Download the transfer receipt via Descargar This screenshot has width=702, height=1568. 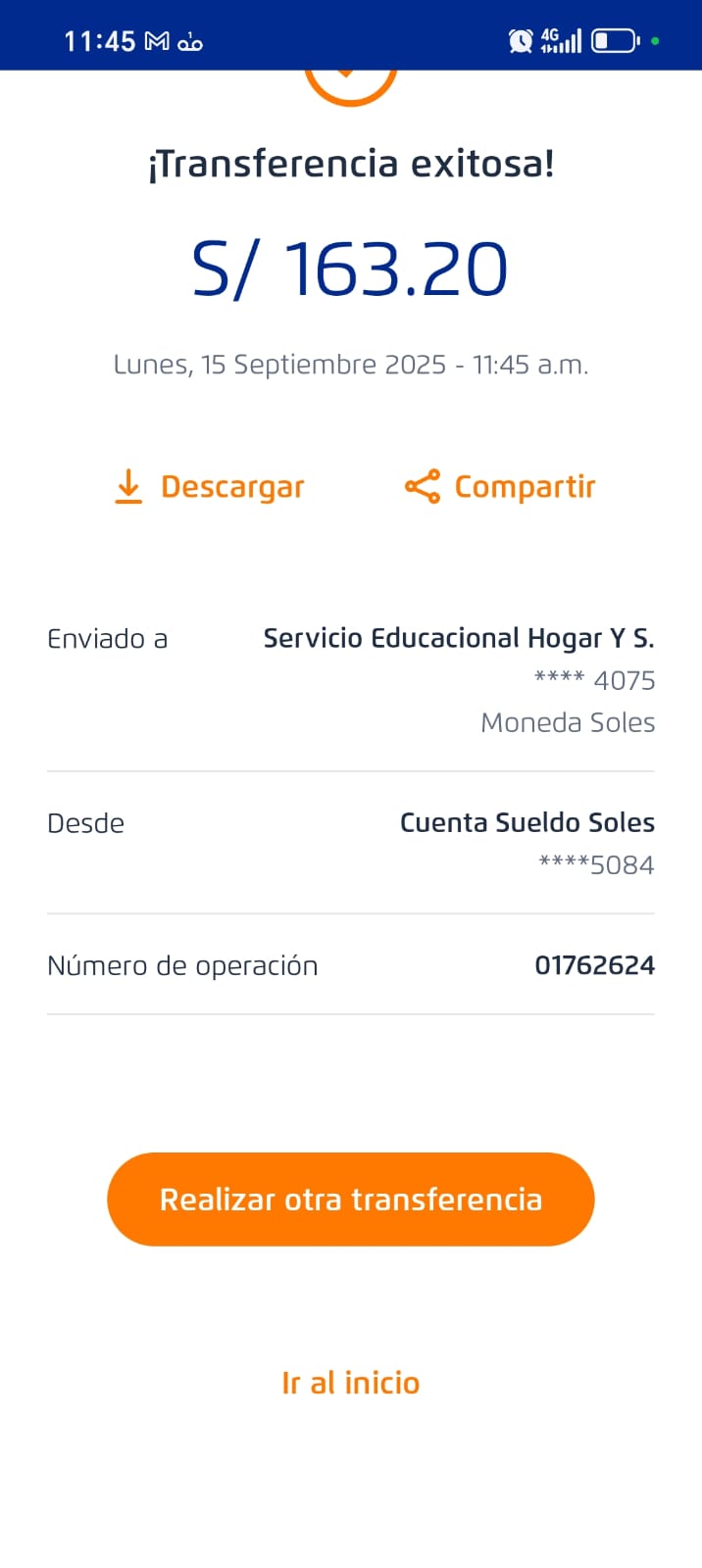coord(210,487)
